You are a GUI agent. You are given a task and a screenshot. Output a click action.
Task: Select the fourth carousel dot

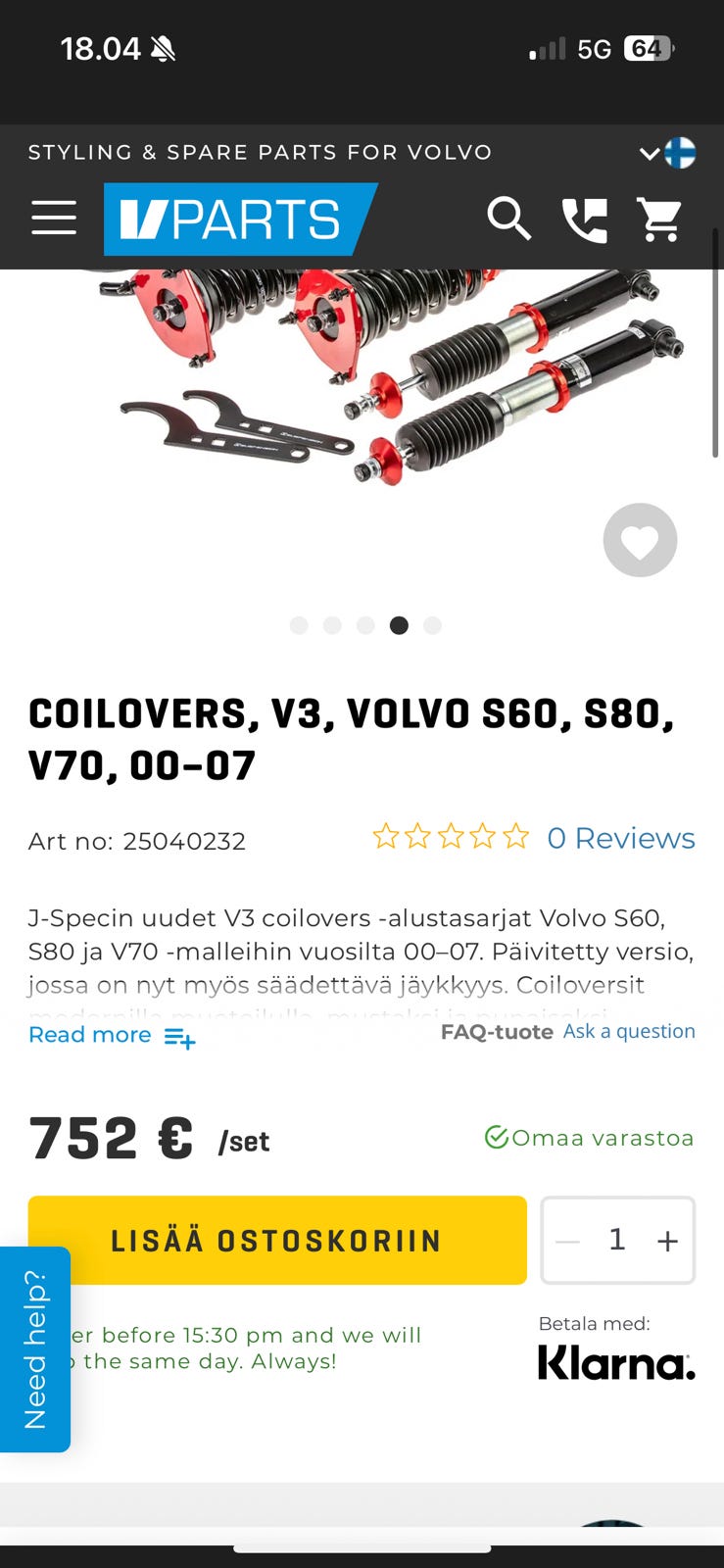pos(399,625)
